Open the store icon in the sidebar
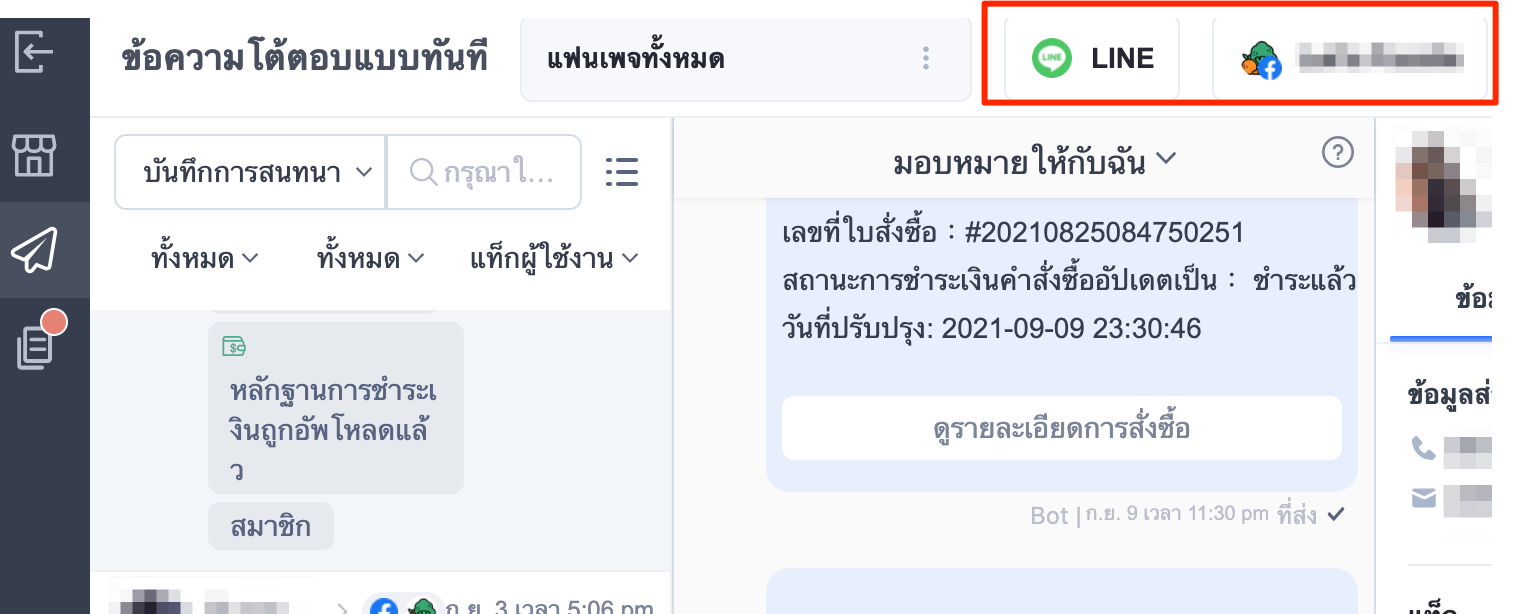Viewport: 1540px width, 614px height. [34, 155]
